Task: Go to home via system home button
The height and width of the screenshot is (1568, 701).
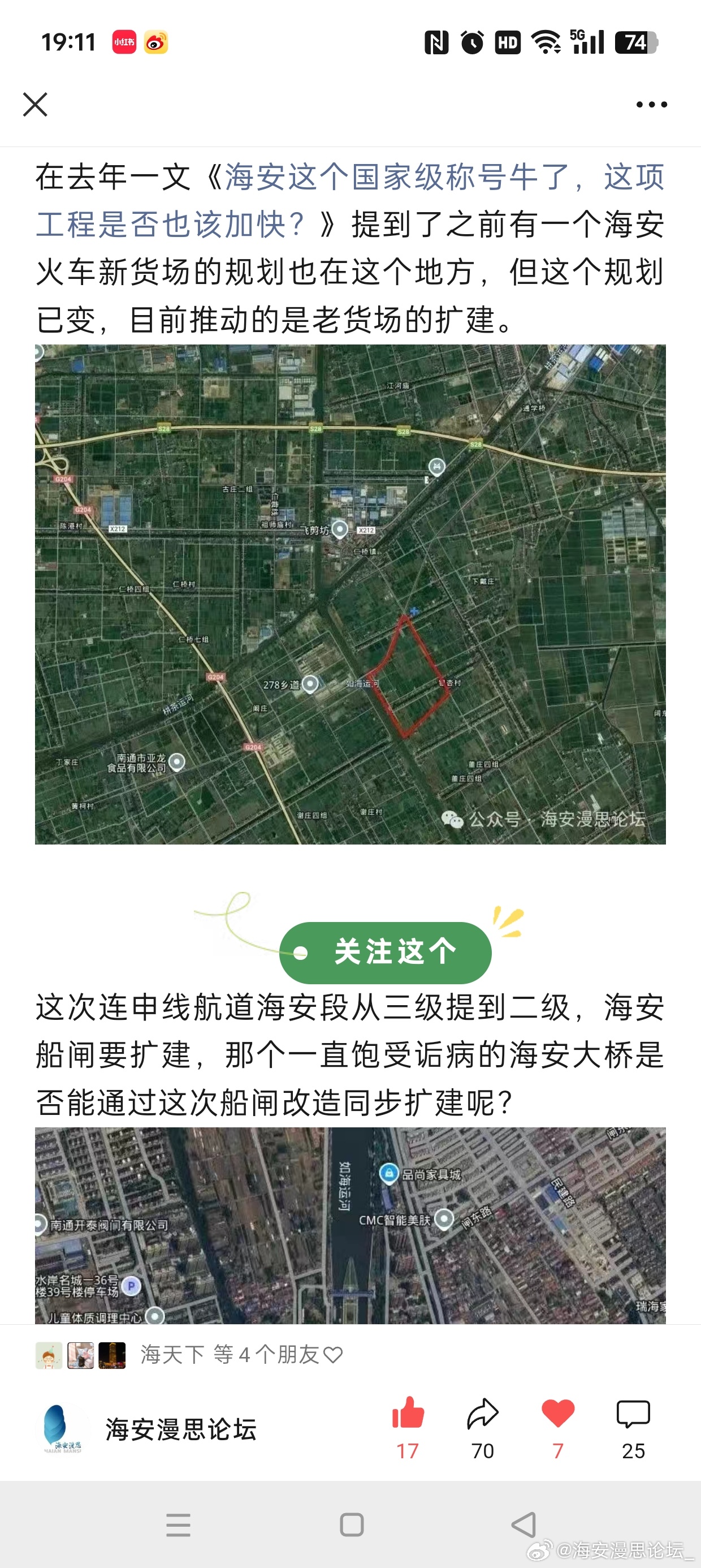Action: click(352, 1525)
